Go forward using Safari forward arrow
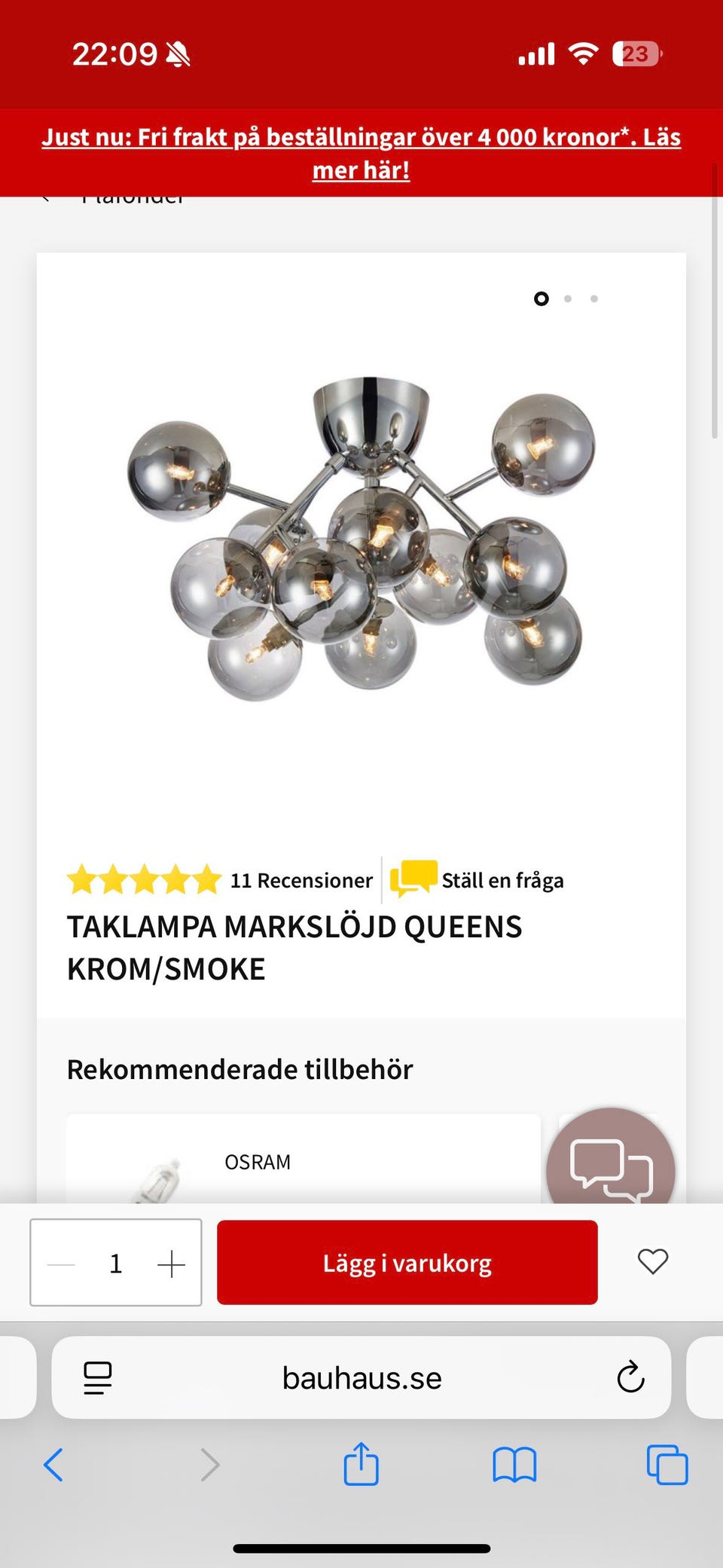 (x=209, y=1465)
